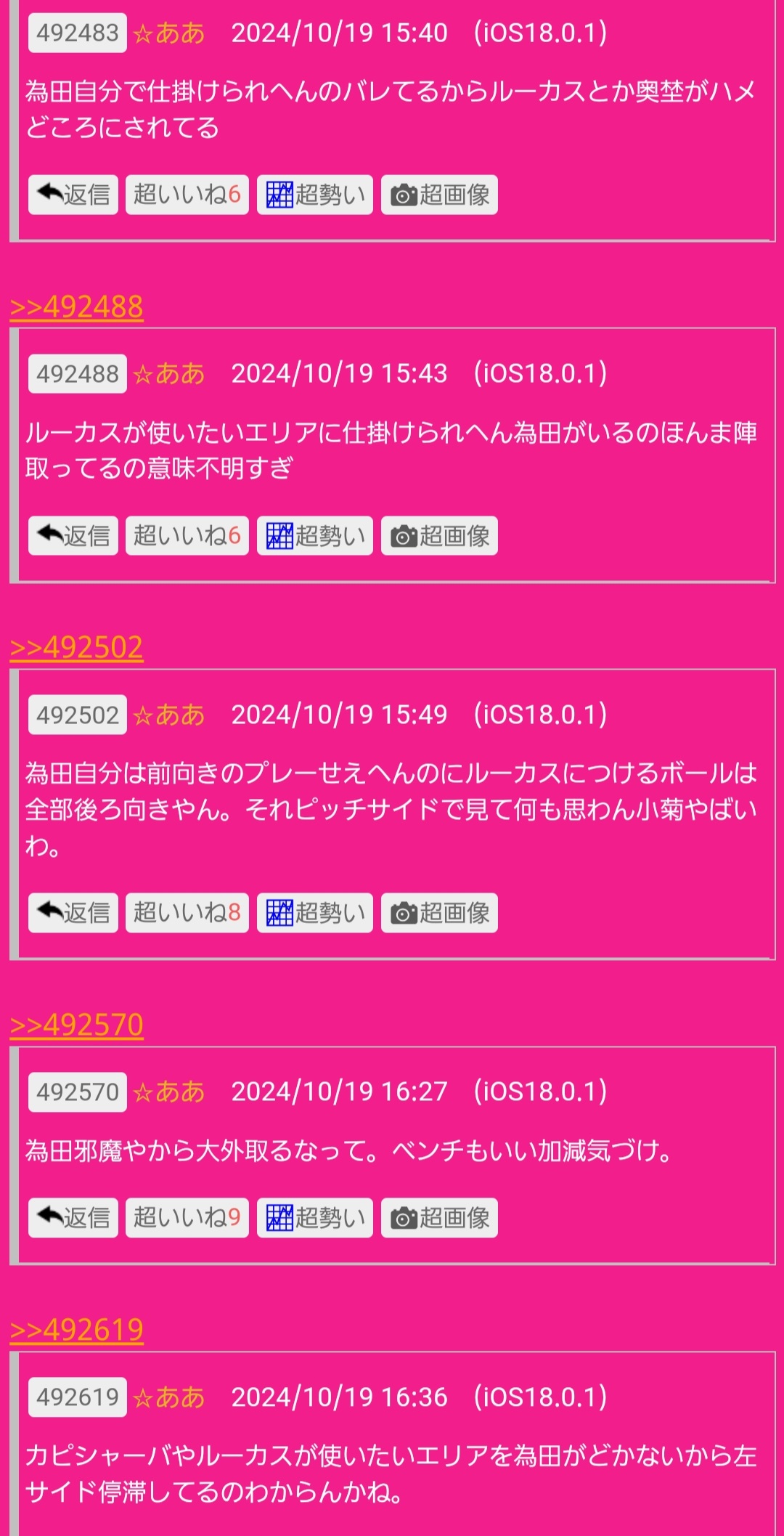Reply to post 492570

[x=73, y=1218]
